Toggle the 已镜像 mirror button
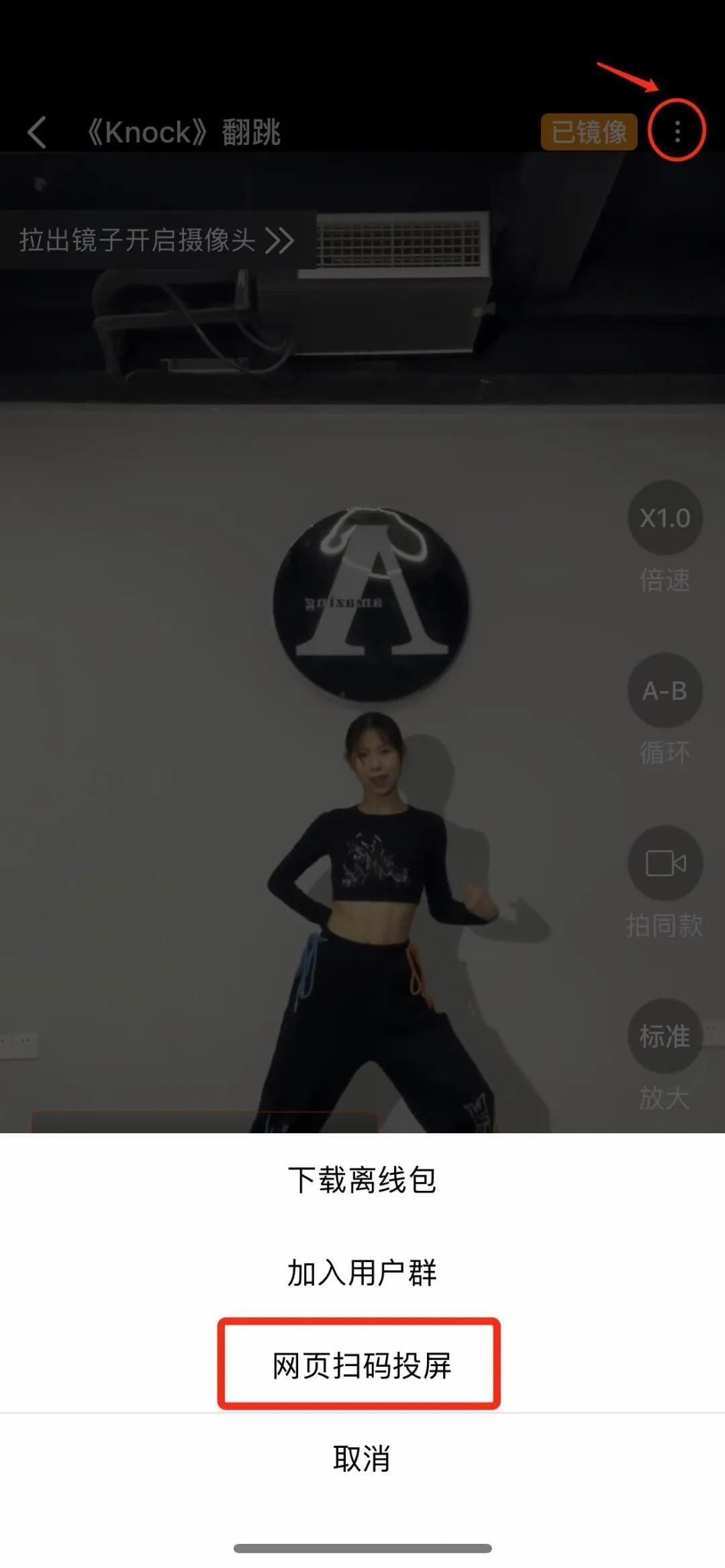 click(x=589, y=132)
